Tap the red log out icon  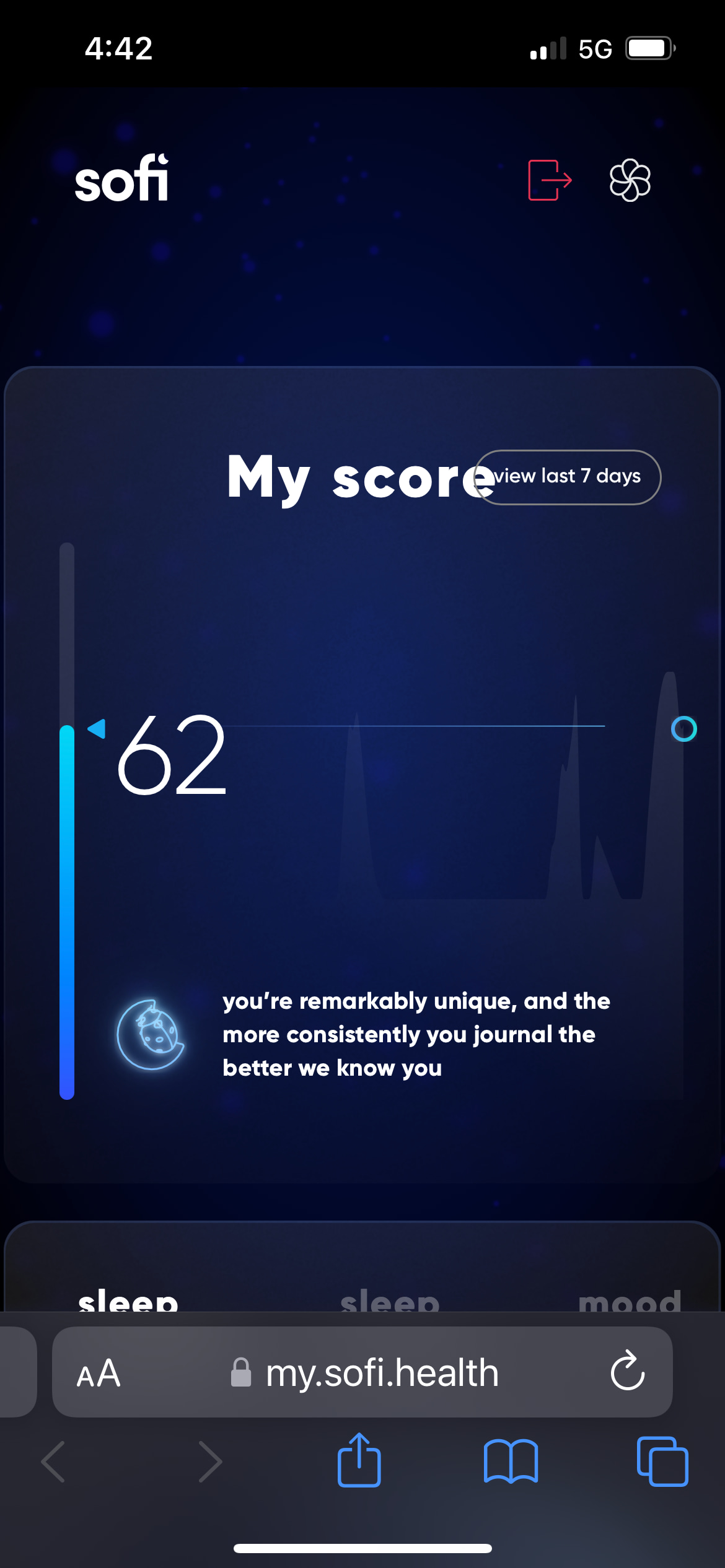click(550, 180)
